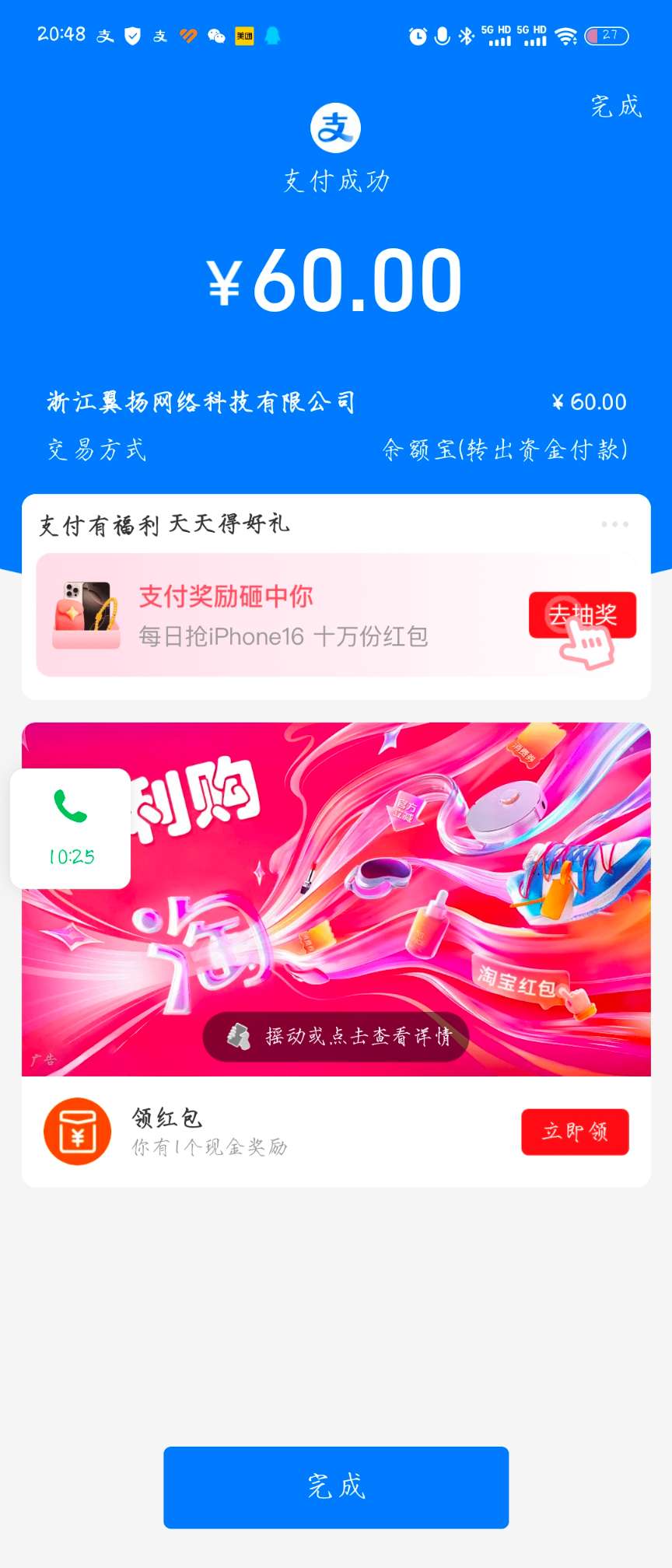Tap 完成 in the top right corner

[x=616, y=107]
